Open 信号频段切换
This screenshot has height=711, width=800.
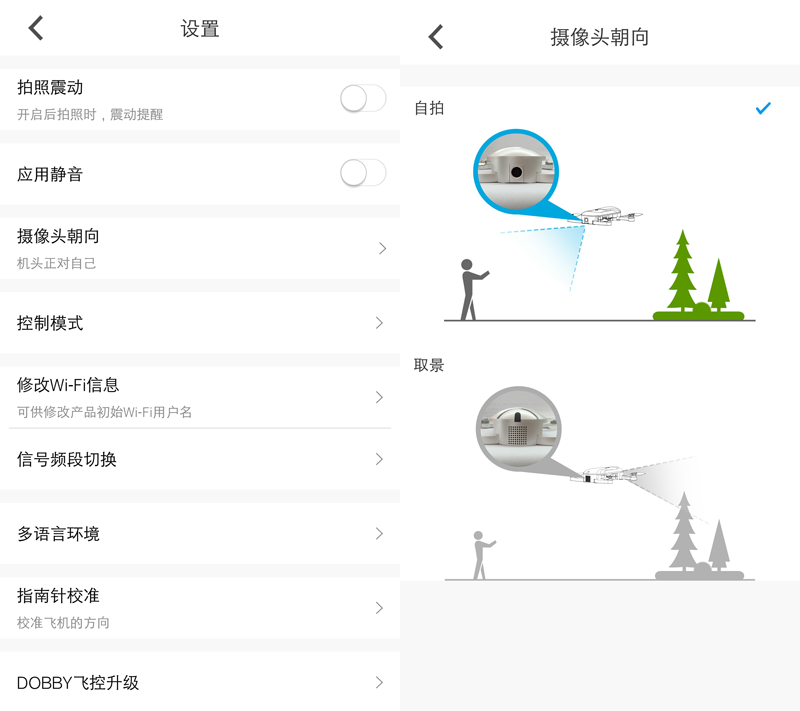point(200,459)
